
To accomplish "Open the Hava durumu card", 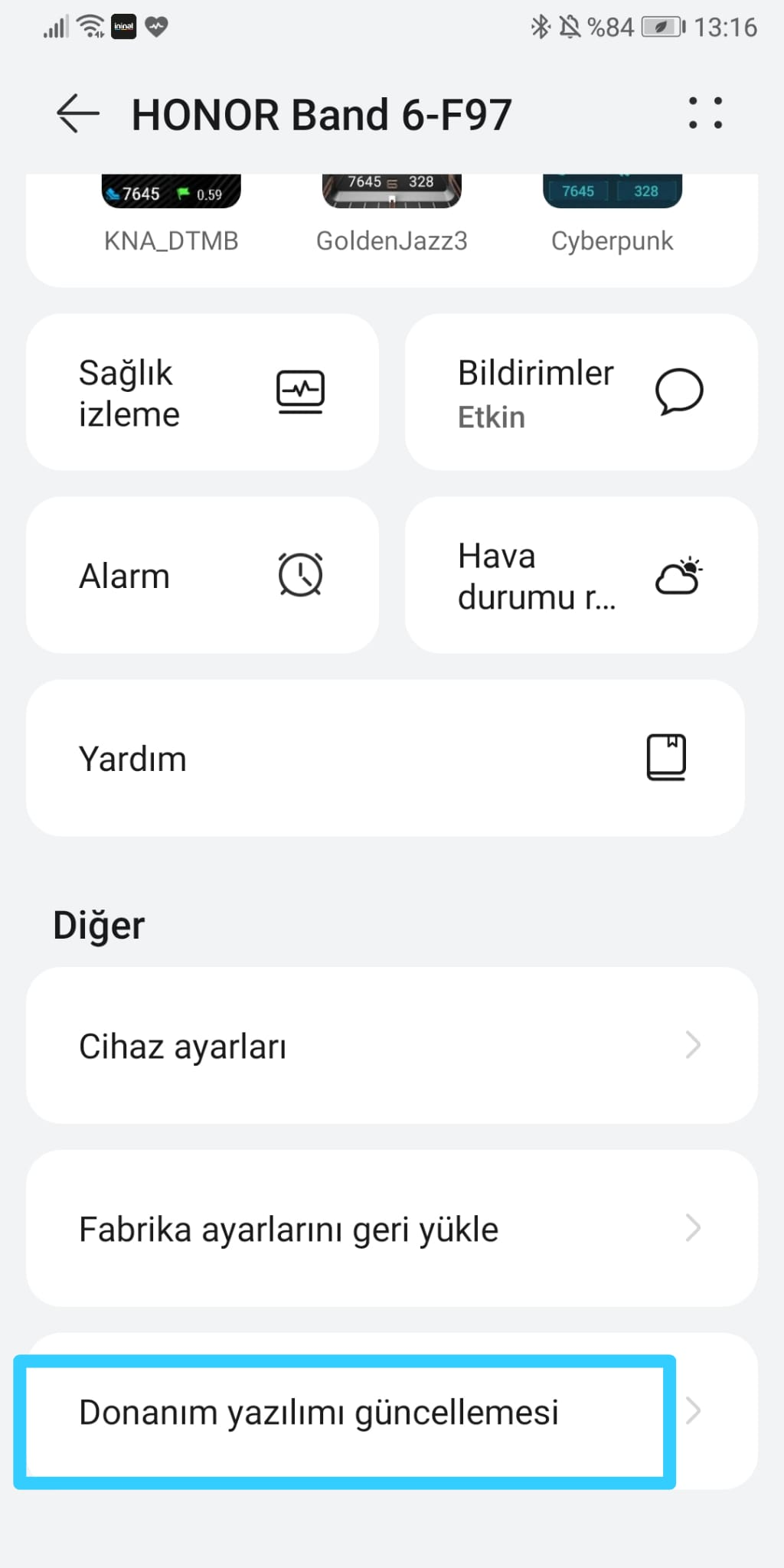I will (x=581, y=575).
